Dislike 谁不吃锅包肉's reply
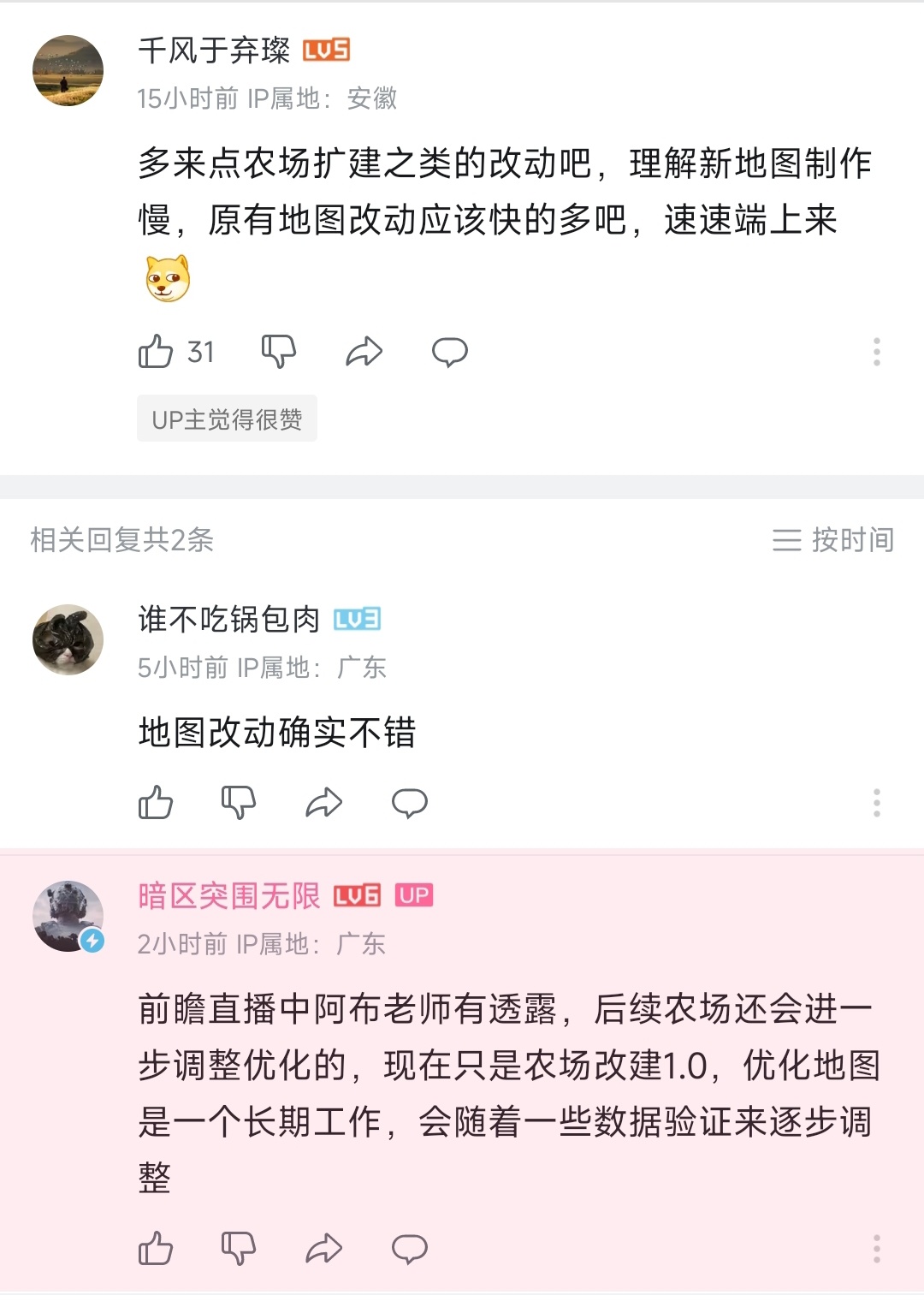The image size is (924, 1301). point(238,803)
